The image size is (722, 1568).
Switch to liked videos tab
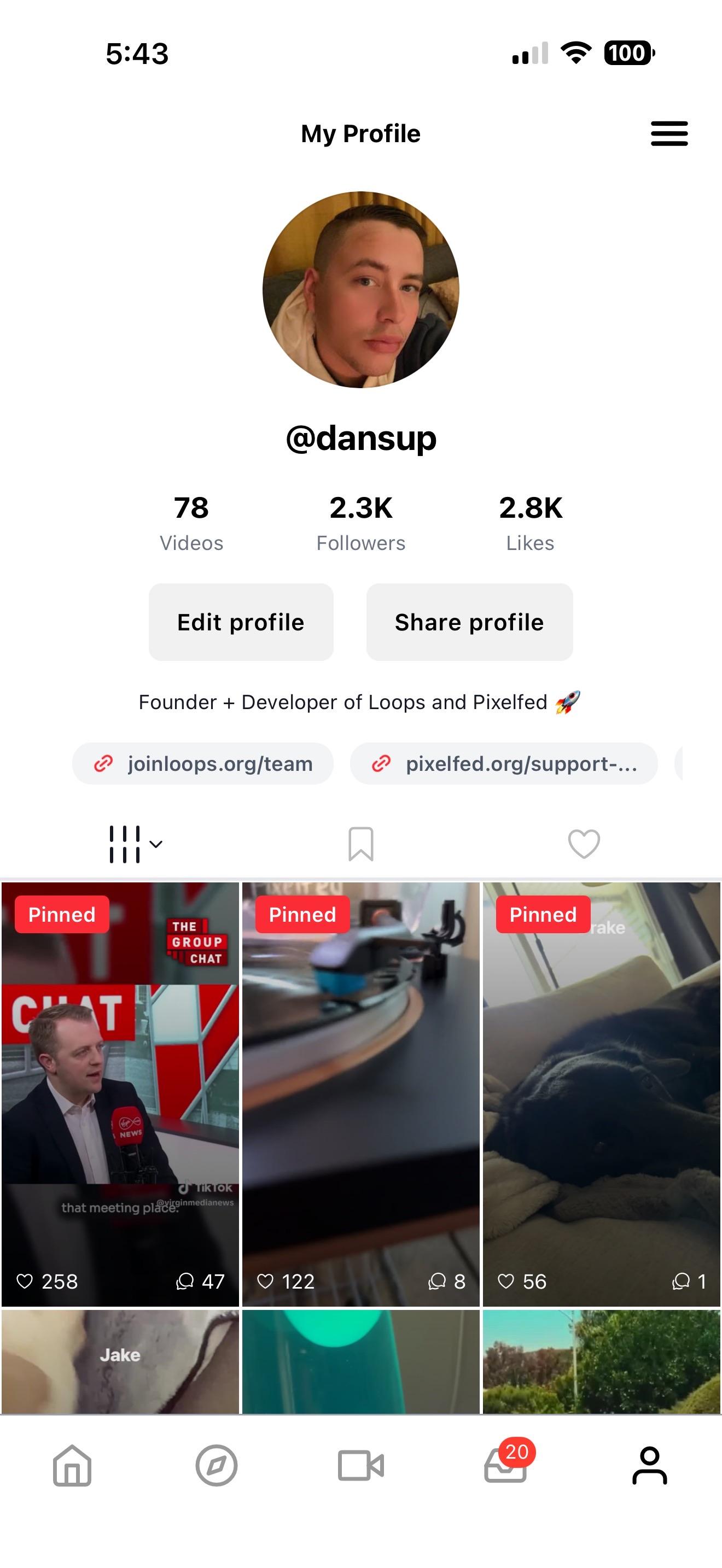(583, 844)
